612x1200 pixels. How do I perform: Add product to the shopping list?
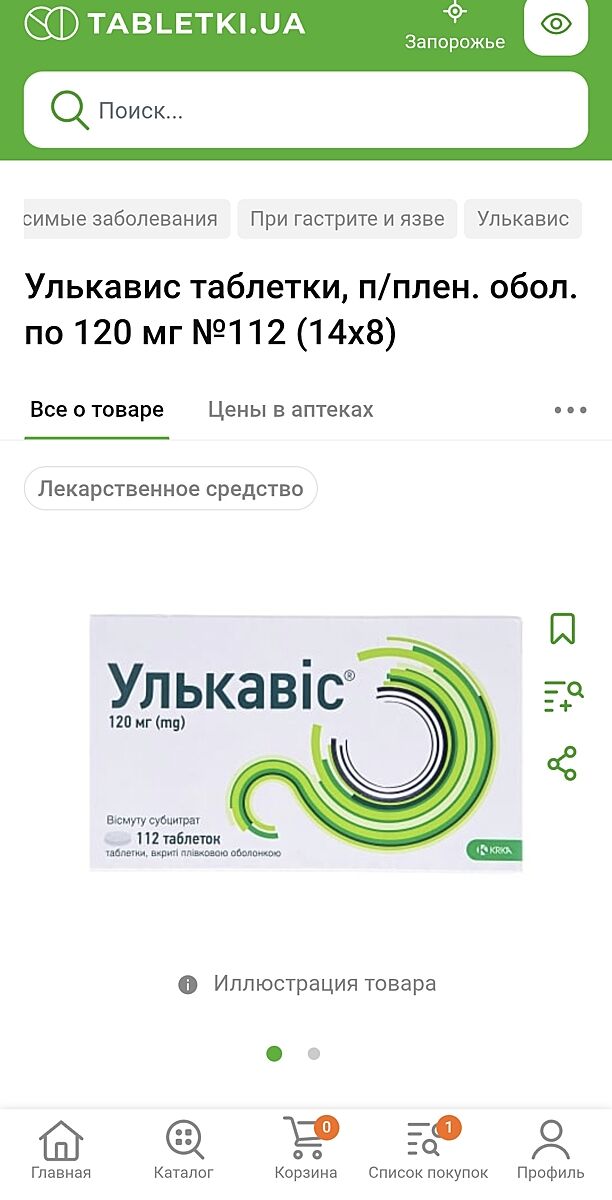click(563, 696)
